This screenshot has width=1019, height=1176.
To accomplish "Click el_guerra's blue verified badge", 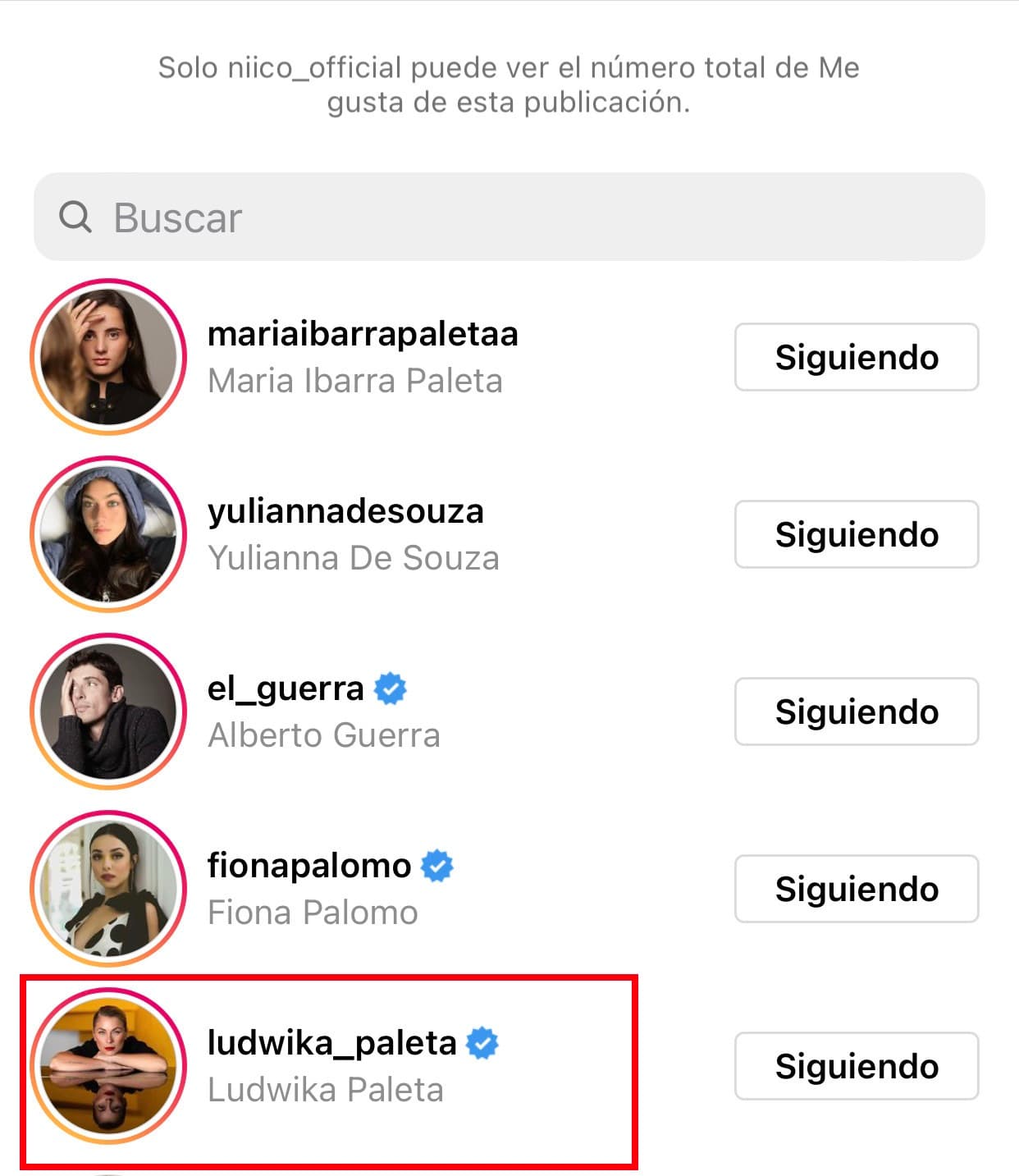I will point(389,689).
